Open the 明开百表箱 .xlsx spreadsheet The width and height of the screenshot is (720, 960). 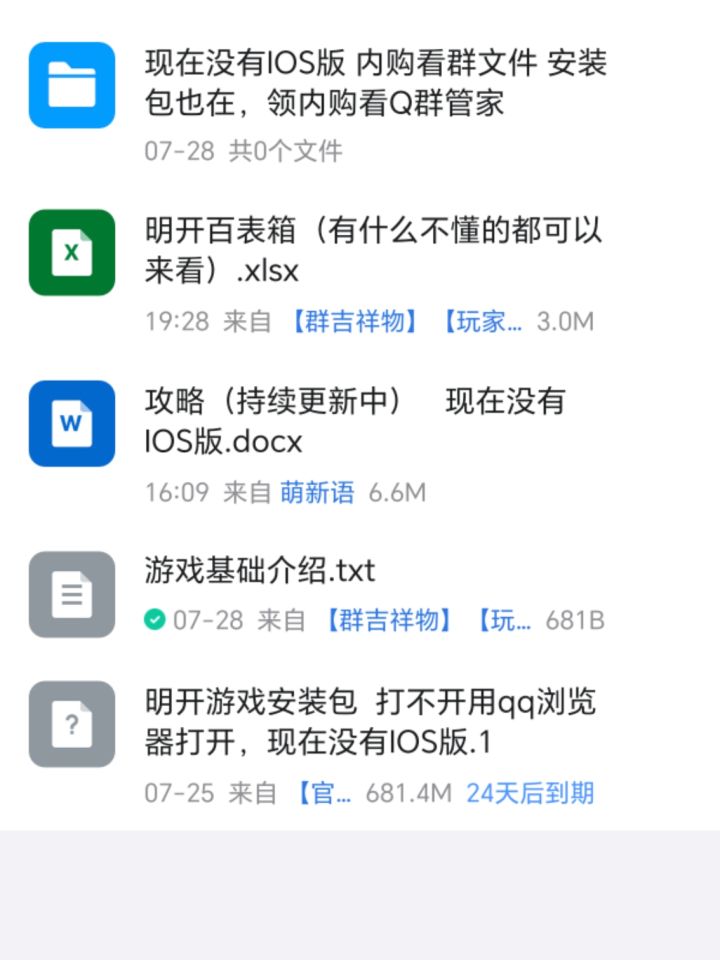[x=373, y=251]
